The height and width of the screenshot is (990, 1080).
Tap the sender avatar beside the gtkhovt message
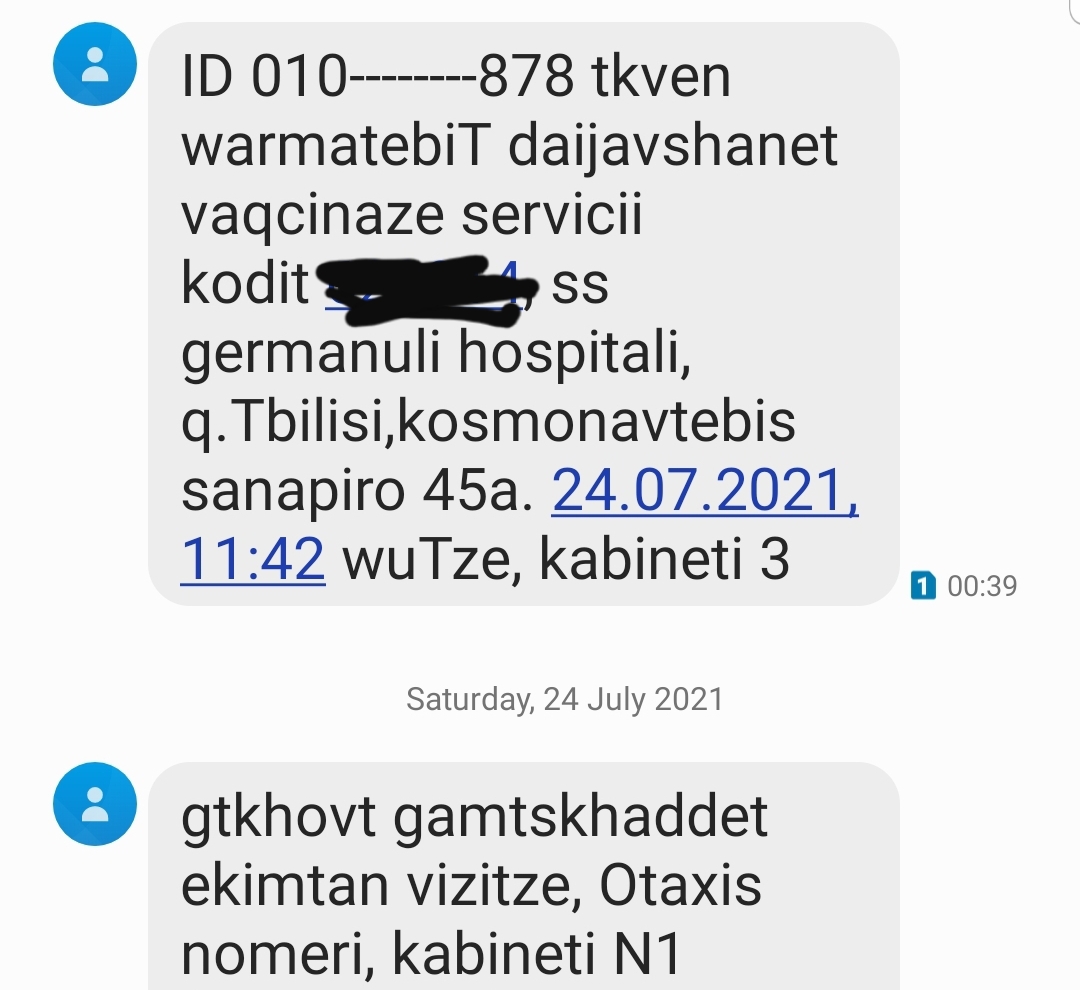[x=95, y=802]
